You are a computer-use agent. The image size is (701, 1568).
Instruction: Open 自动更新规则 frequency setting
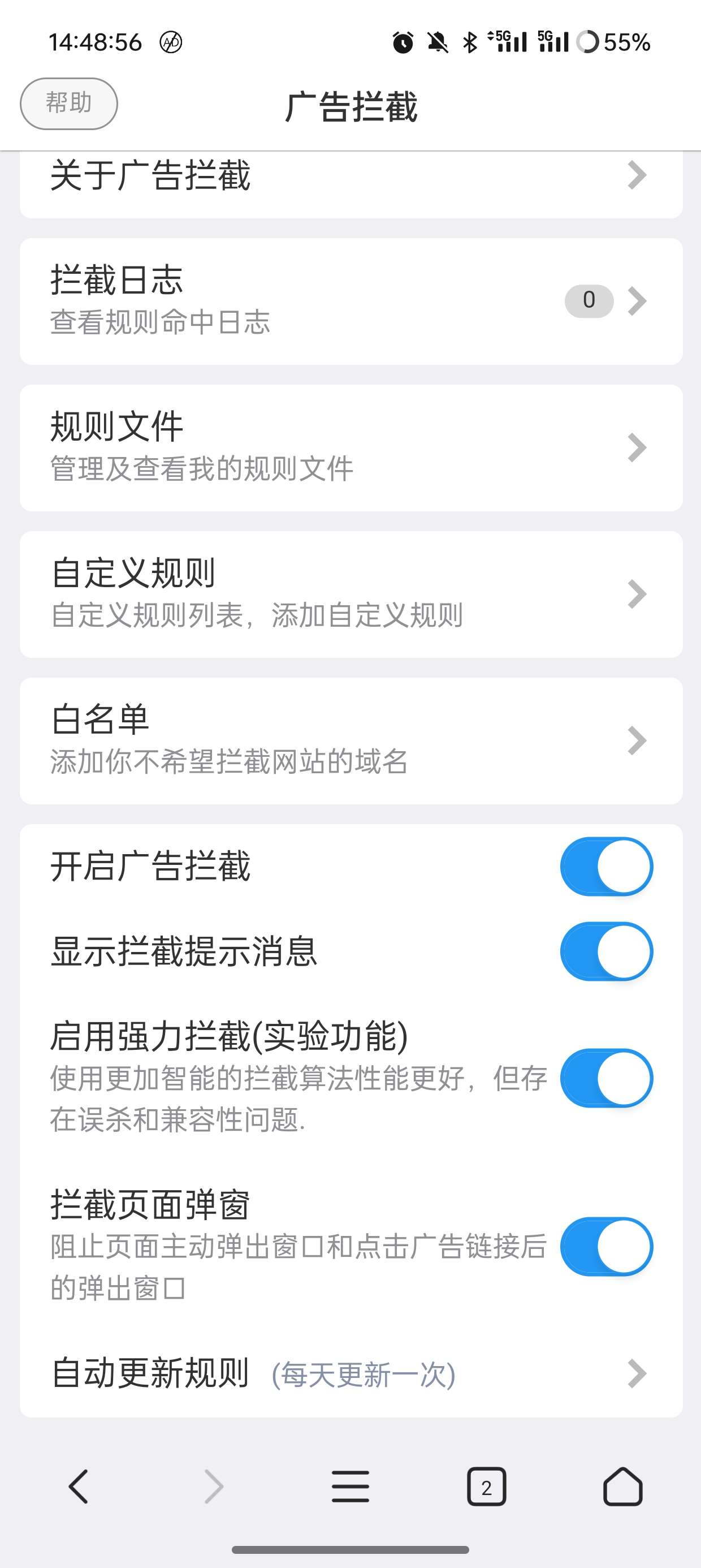[350, 1374]
